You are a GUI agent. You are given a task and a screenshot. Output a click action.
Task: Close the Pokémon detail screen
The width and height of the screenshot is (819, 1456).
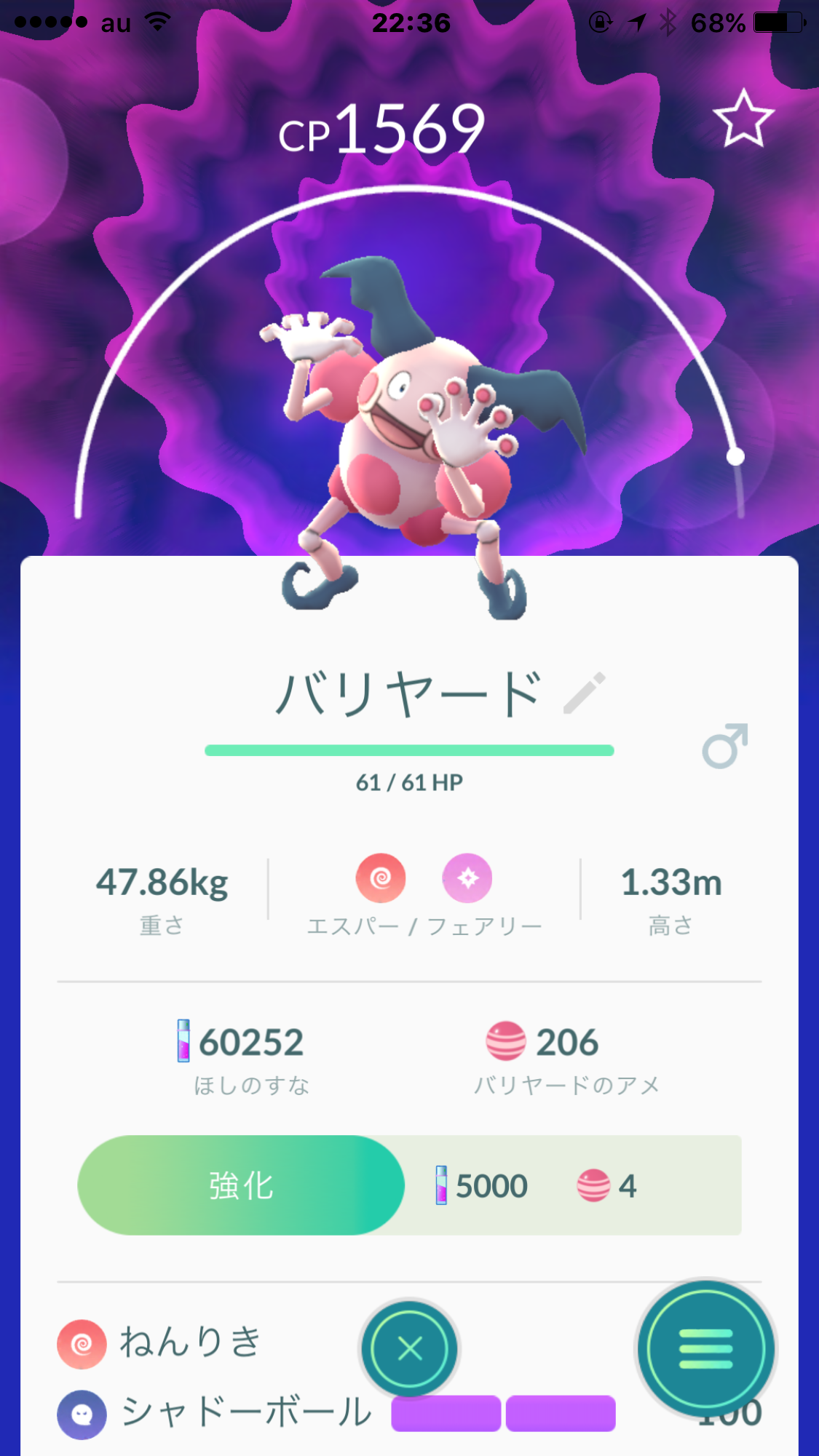tap(410, 1348)
